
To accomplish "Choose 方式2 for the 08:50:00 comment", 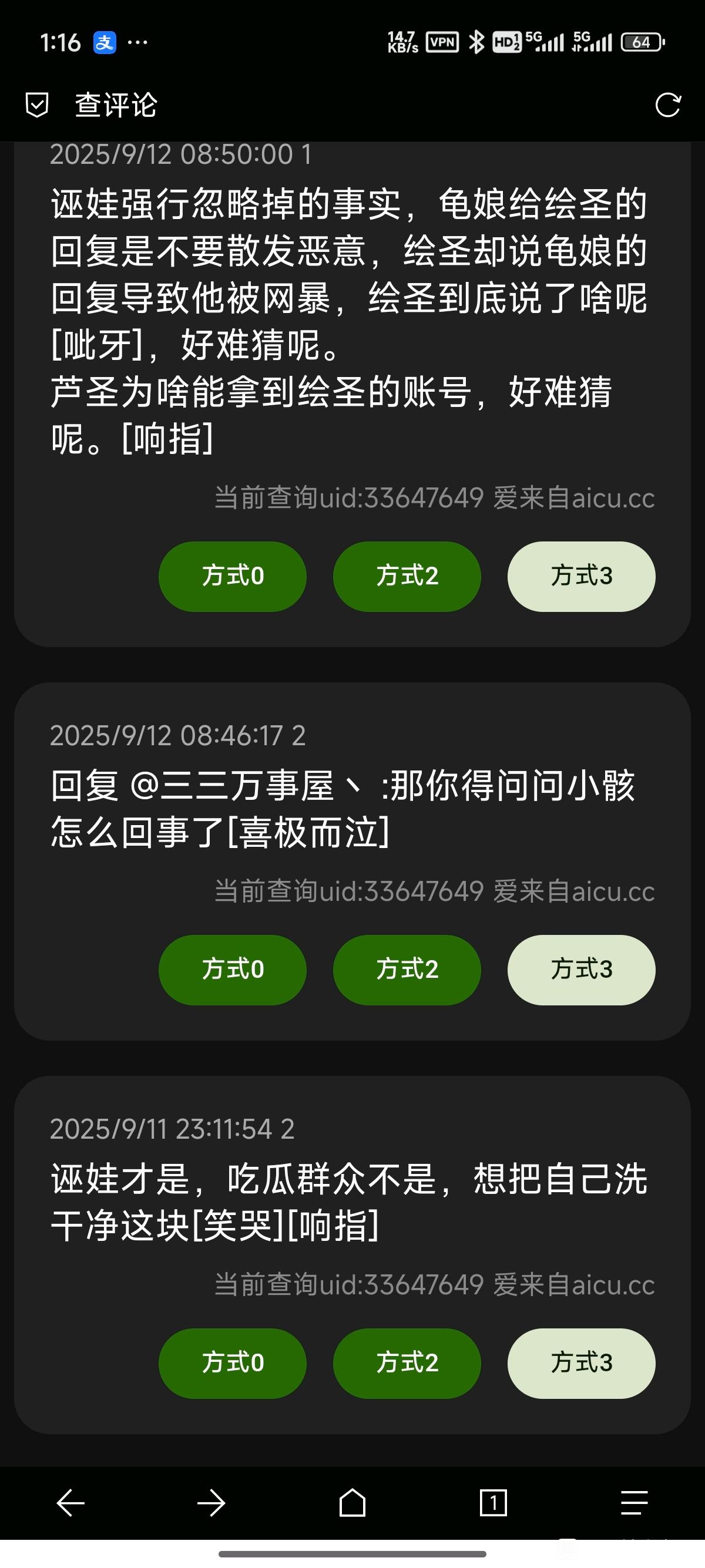I will point(407,576).
